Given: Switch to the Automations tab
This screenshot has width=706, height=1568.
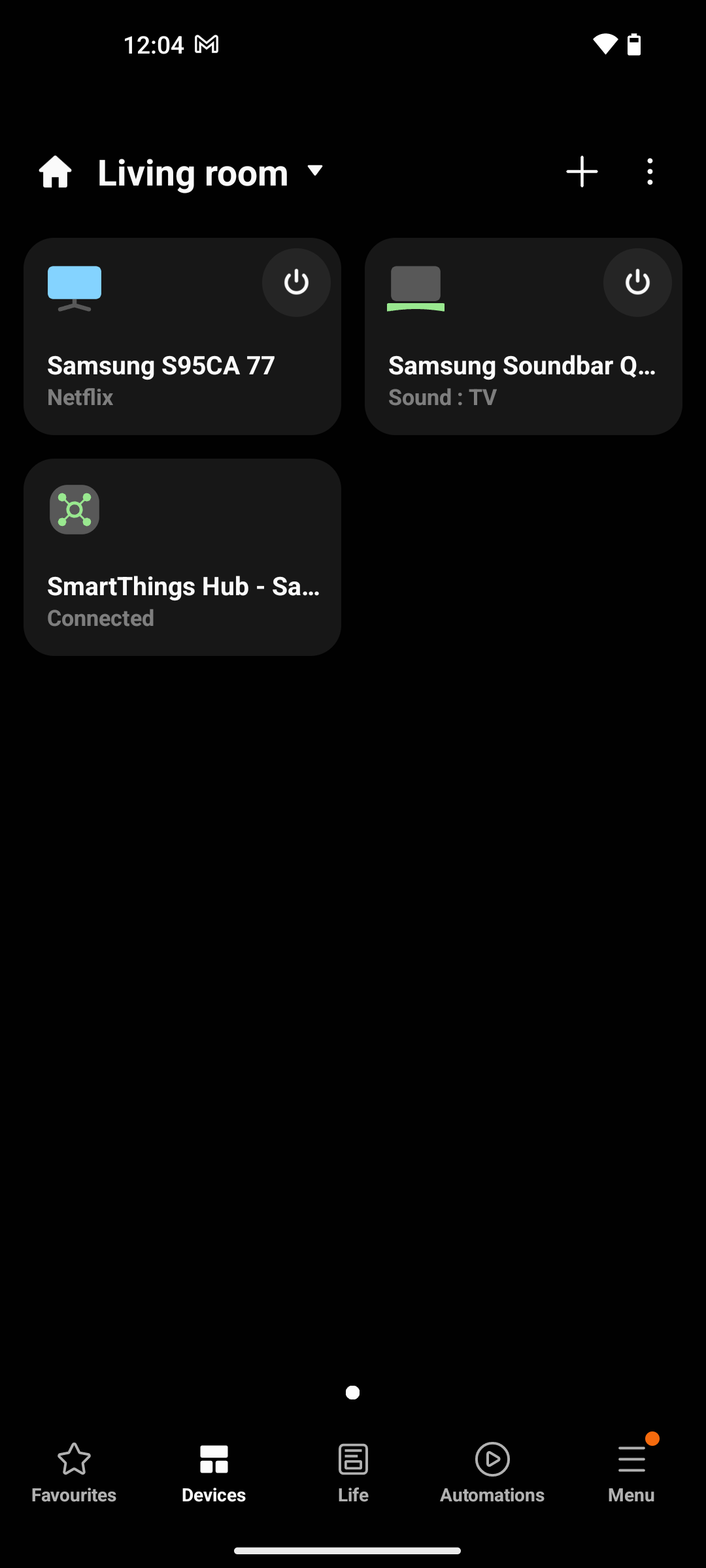Looking at the screenshot, I should tap(492, 1473).
